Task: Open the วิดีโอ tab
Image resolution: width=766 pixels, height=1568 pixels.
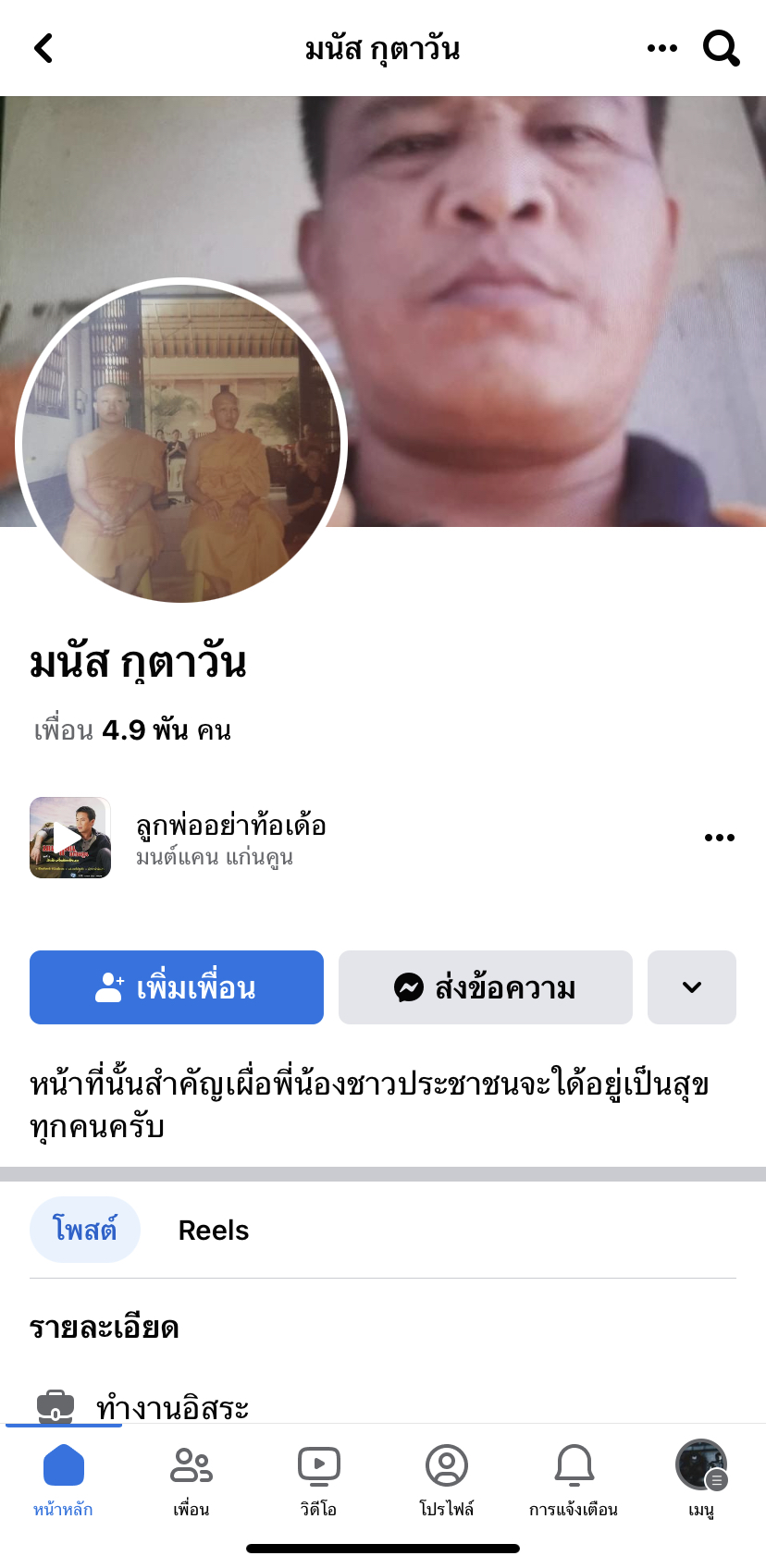Action: pos(318,1479)
